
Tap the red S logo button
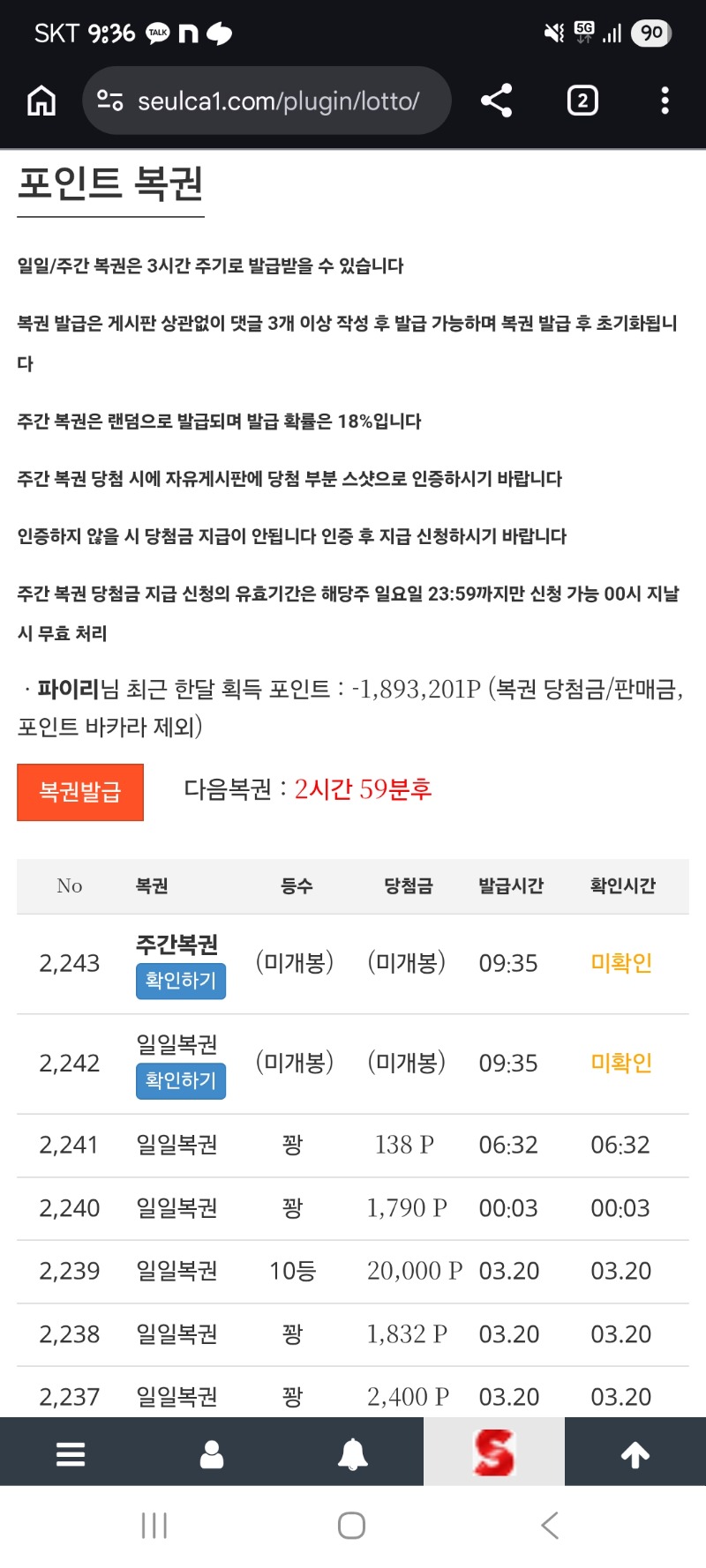point(494,1452)
